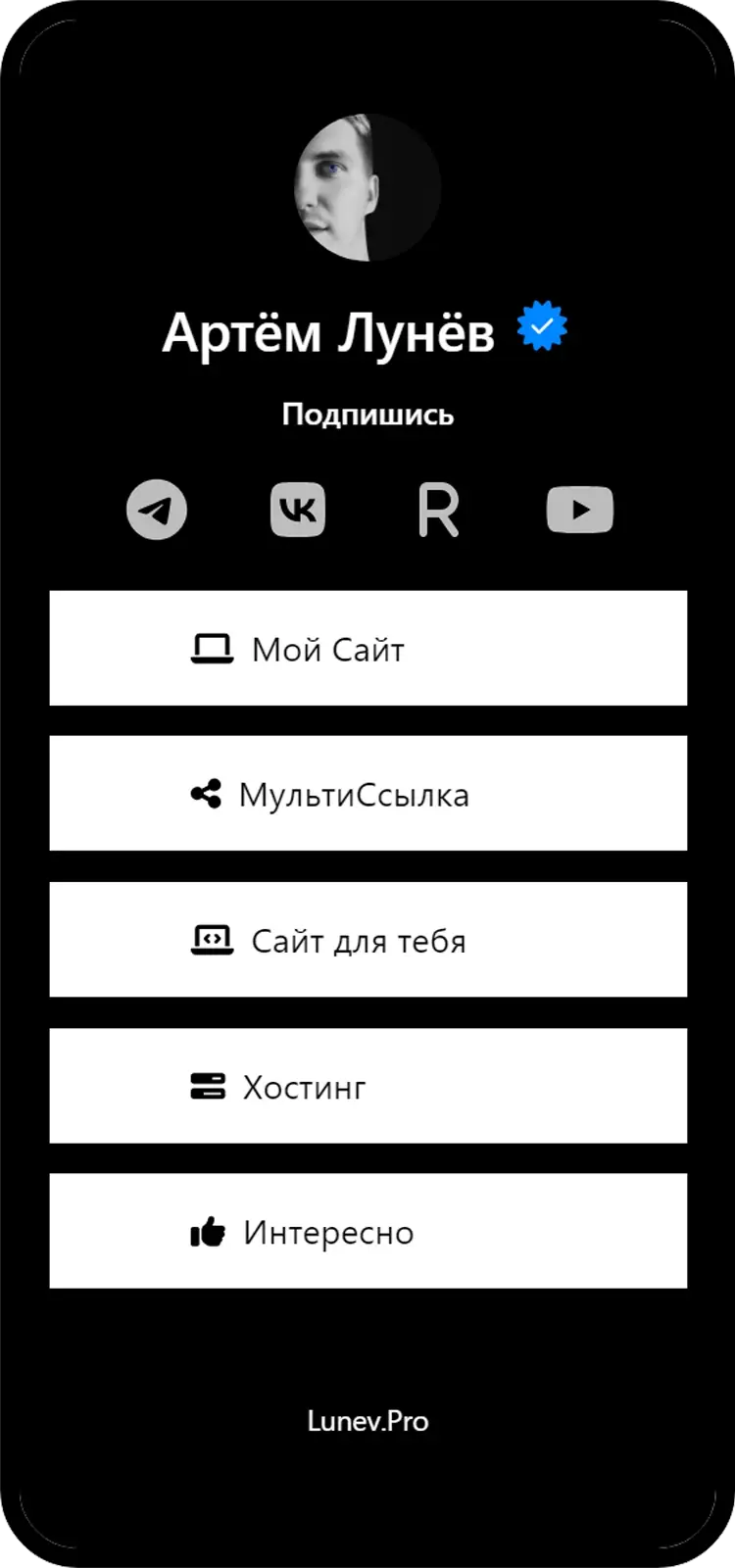Open the Хостинг button
The height and width of the screenshot is (1568, 735).
[367, 1086]
